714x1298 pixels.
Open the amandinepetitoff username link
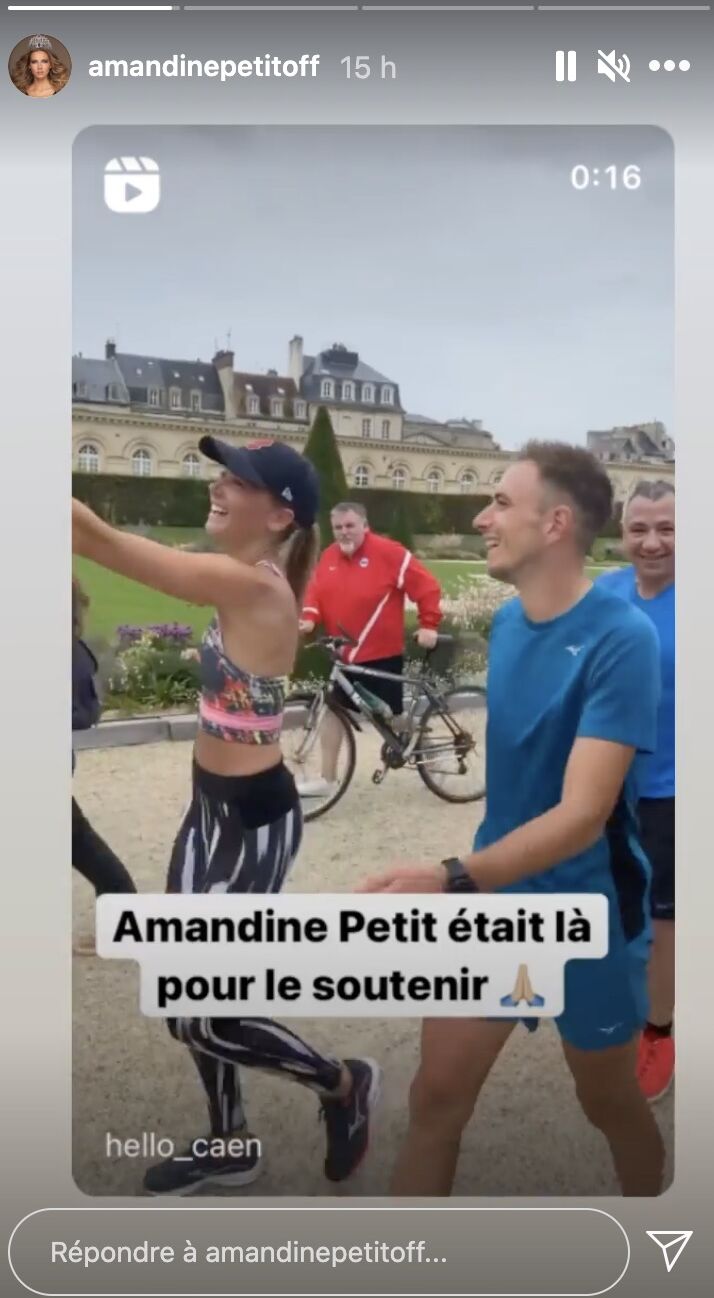(x=204, y=67)
